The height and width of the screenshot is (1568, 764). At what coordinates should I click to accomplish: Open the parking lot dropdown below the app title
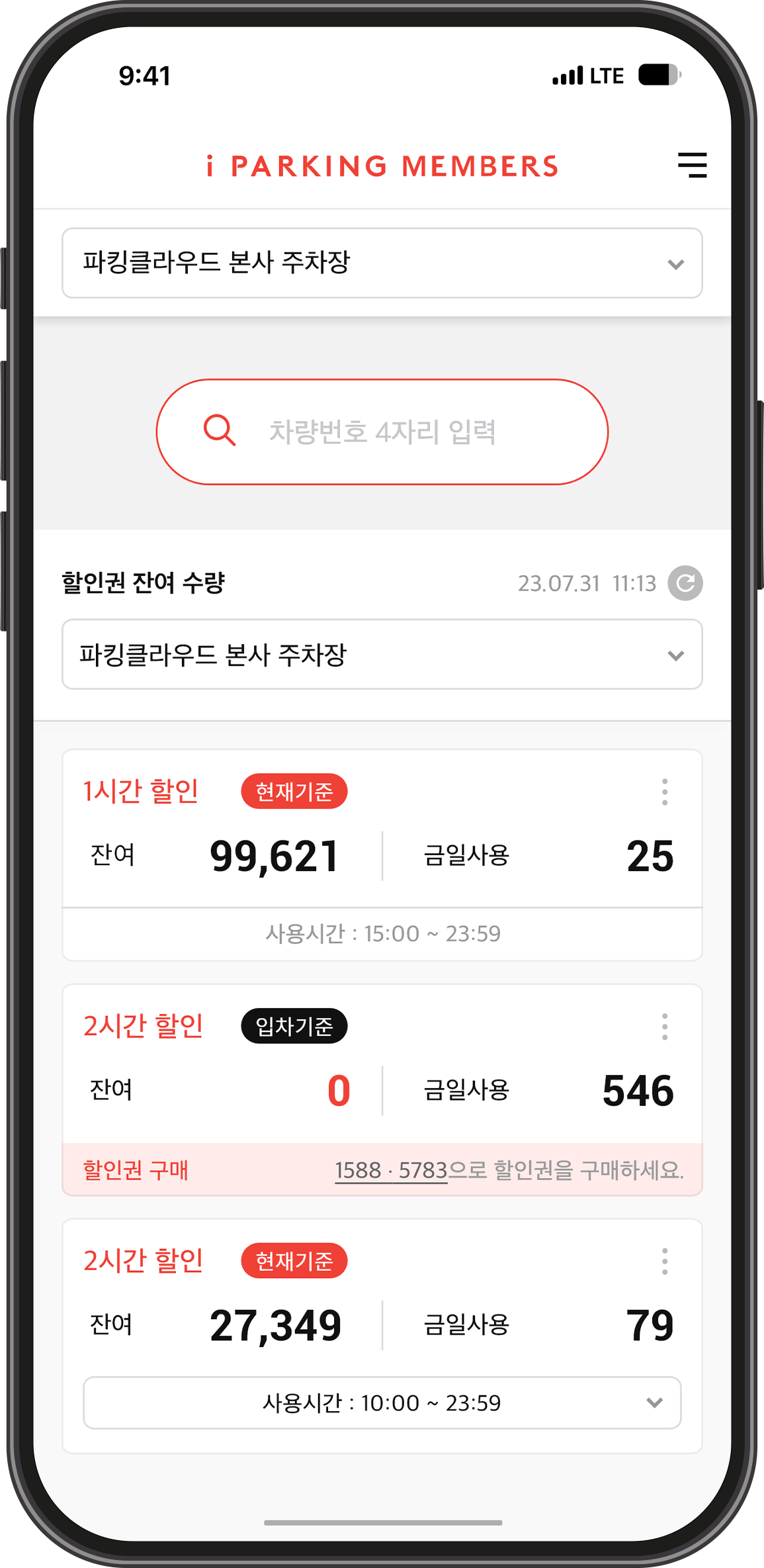tap(382, 263)
